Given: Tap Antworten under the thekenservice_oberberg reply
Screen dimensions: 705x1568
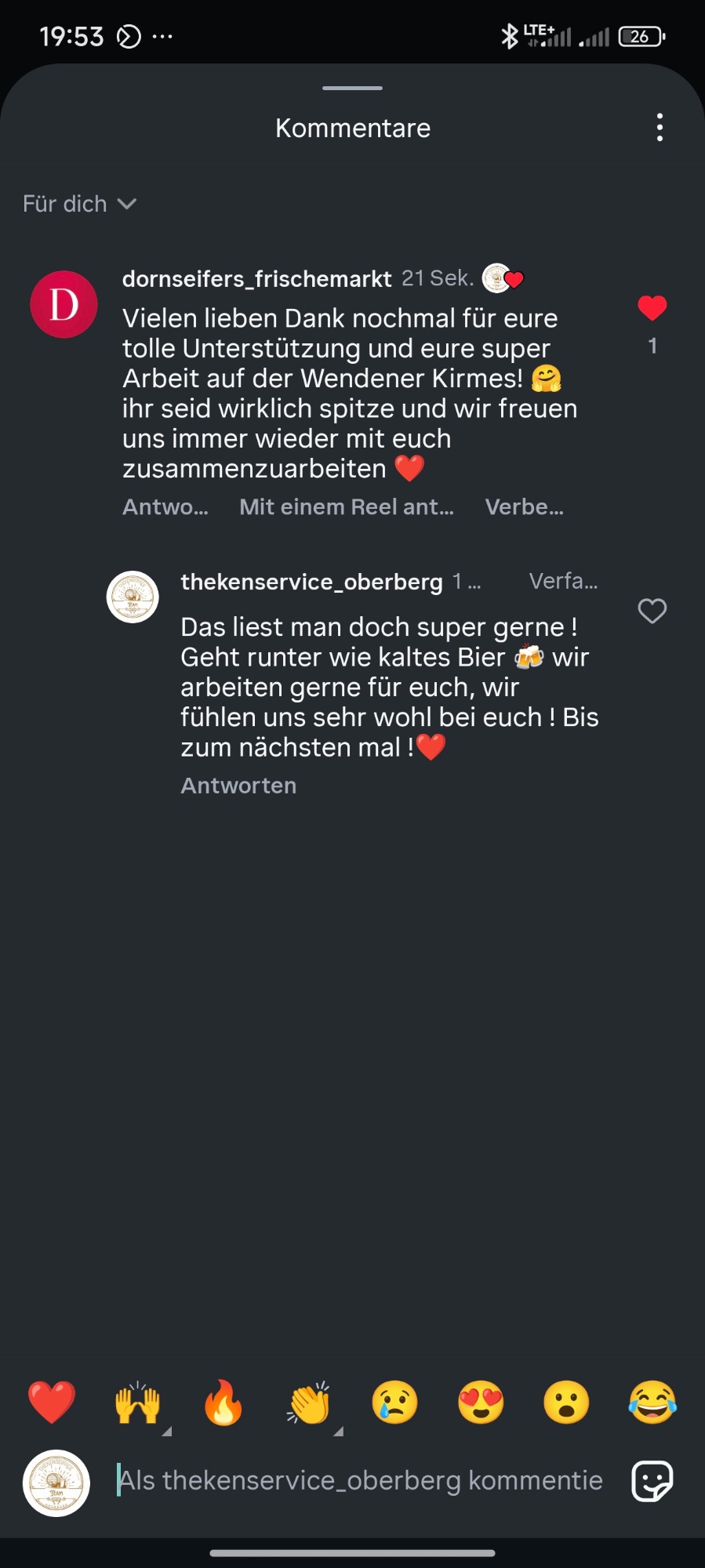Looking at the screenshot, I should pos(238,786).
